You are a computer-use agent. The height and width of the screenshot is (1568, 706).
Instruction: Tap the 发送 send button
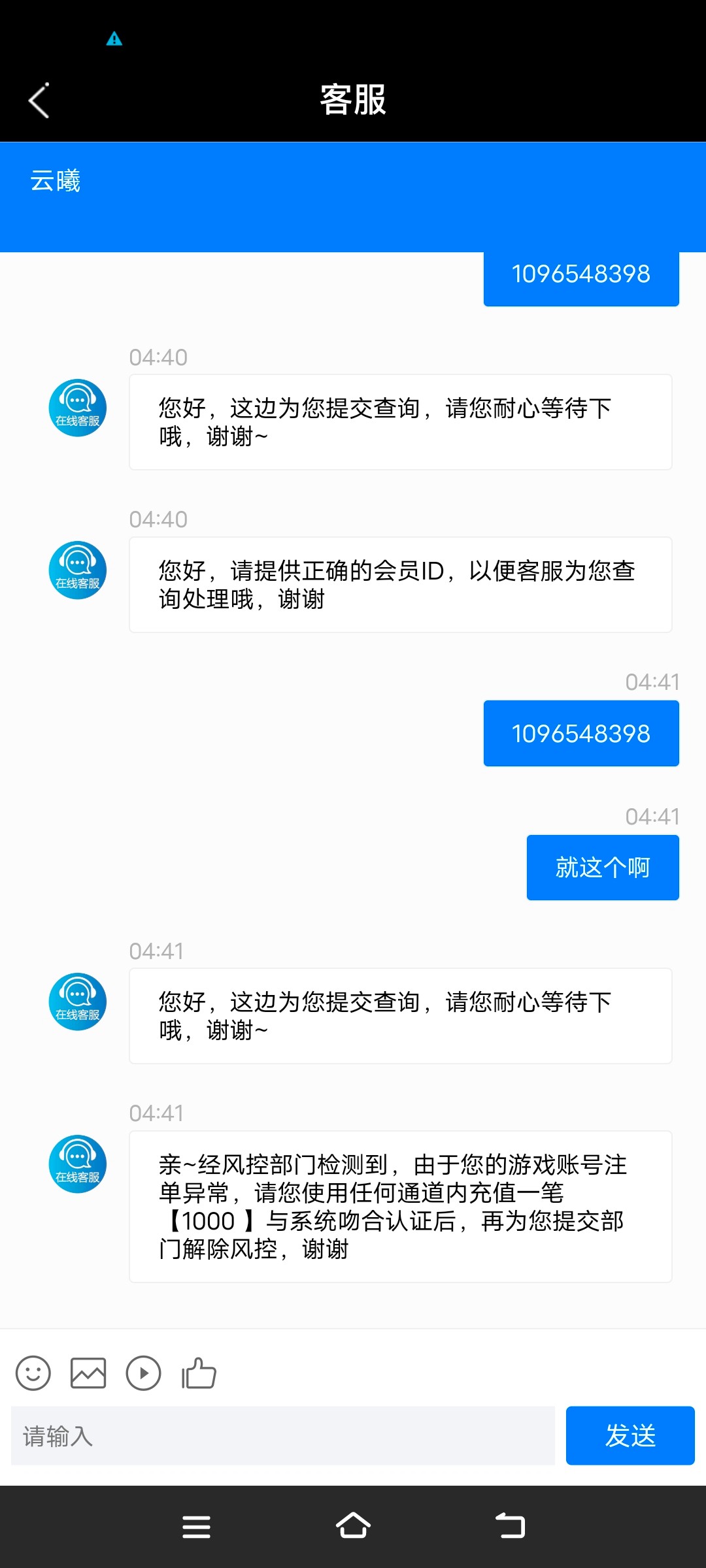click(x=630, y=1435)
